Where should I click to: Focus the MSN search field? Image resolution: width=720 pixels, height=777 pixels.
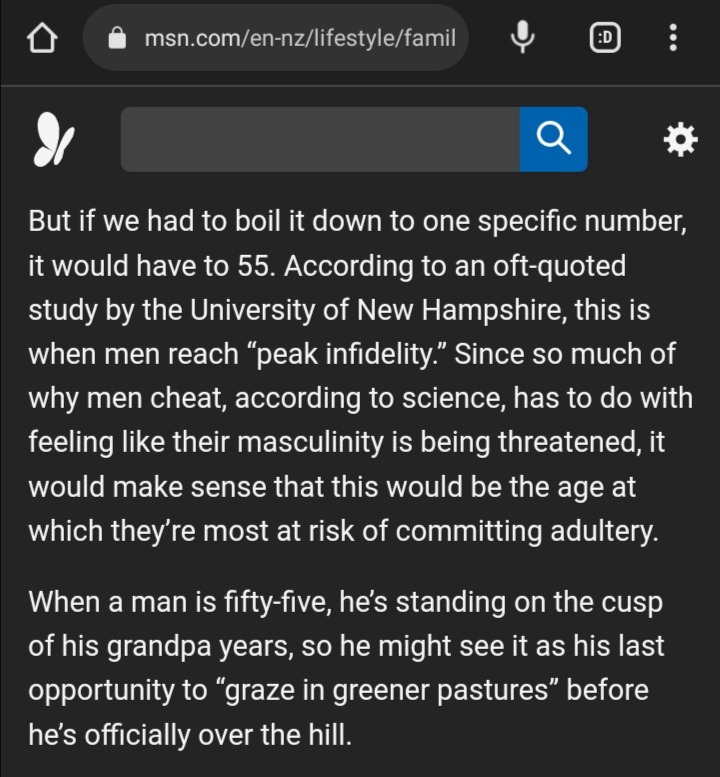[x=320, y=140]
